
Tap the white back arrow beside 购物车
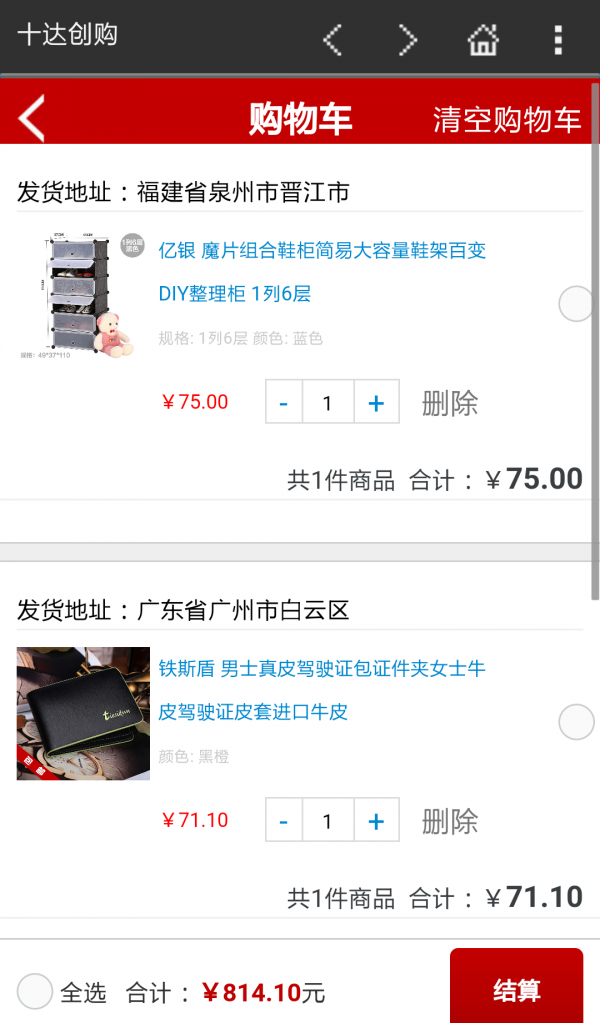pyautogui.click(x=32, y=119)
